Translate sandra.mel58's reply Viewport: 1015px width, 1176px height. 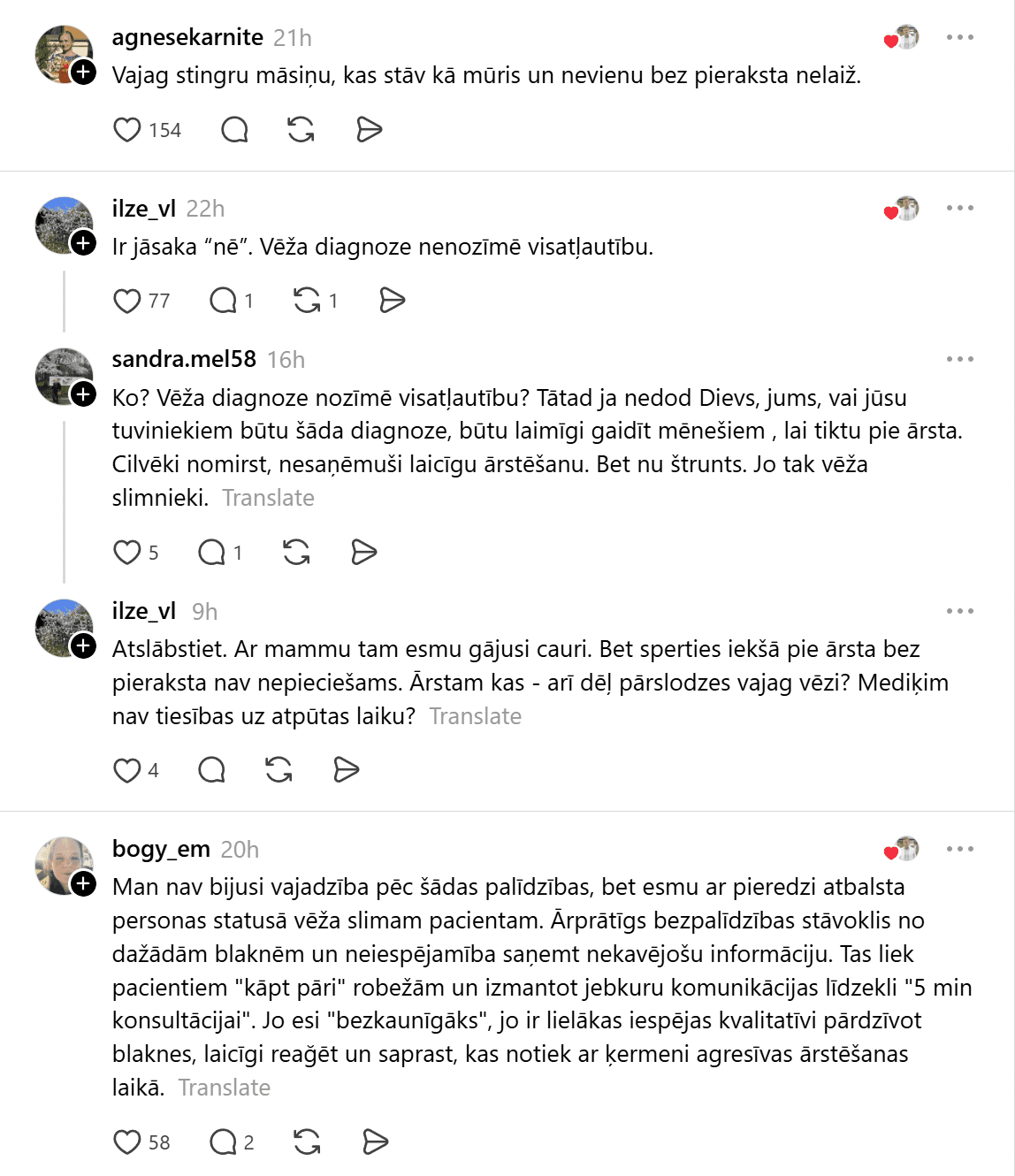coord(268,498)
